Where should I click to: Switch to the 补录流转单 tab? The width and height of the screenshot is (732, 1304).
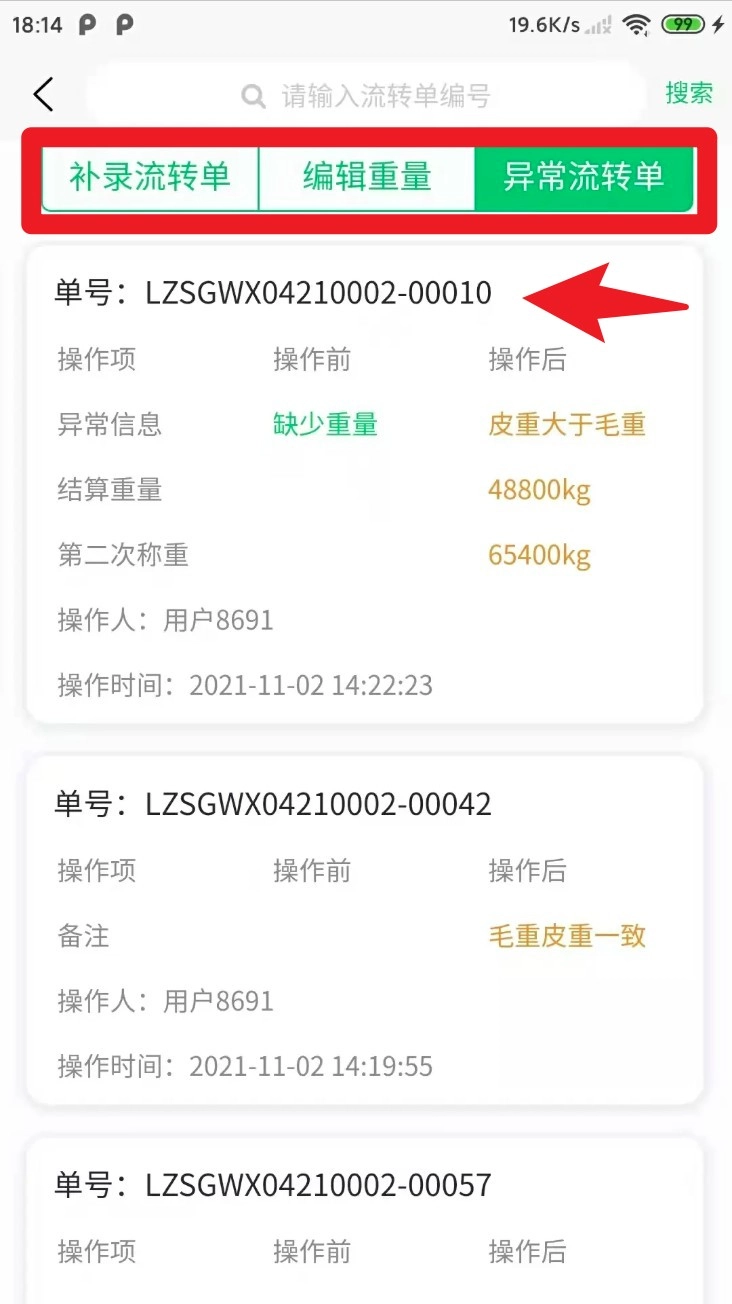150,178
